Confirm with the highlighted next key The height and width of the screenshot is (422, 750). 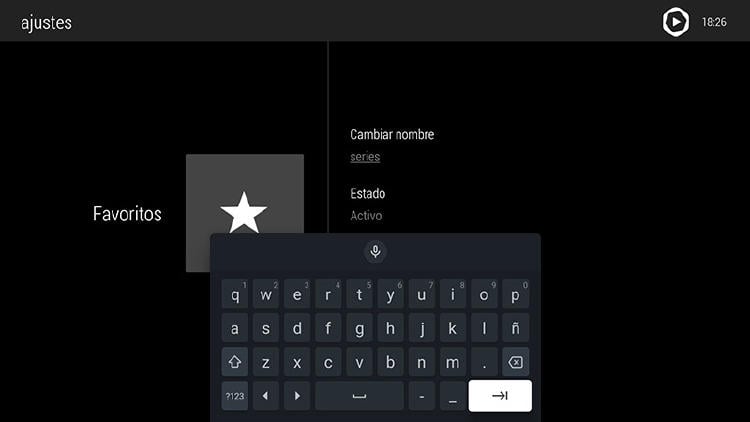point(500,396)
